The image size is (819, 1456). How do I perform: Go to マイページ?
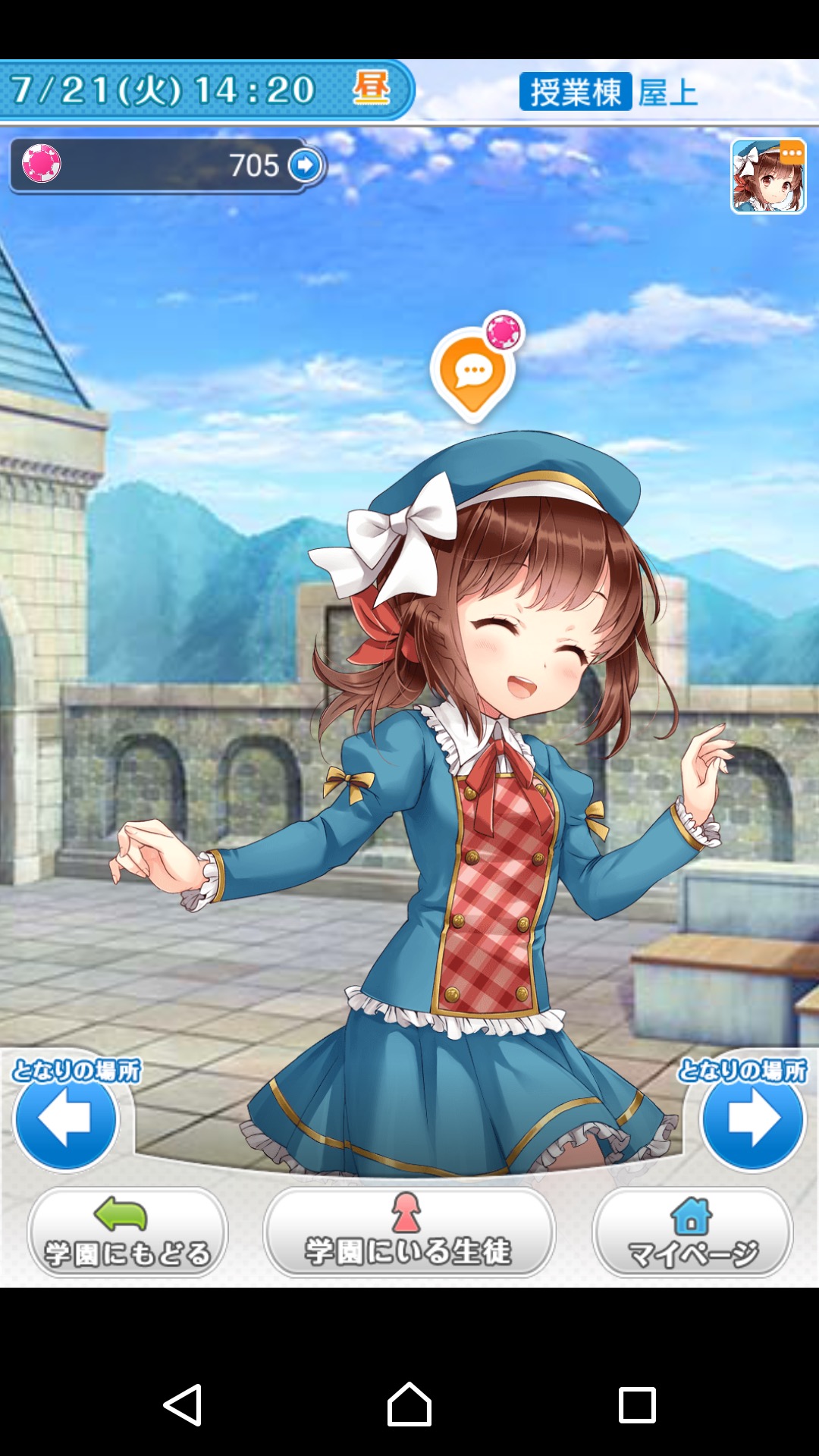coord(692,1232)
